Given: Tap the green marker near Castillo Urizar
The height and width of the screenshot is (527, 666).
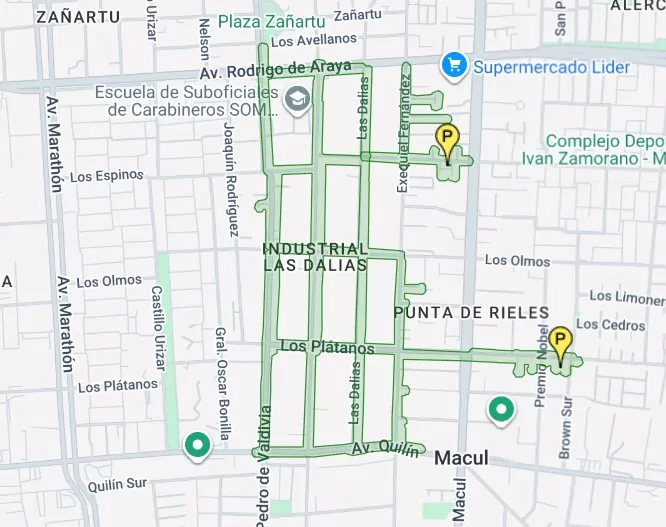Looking at the screenshot, I should (198, 446).
